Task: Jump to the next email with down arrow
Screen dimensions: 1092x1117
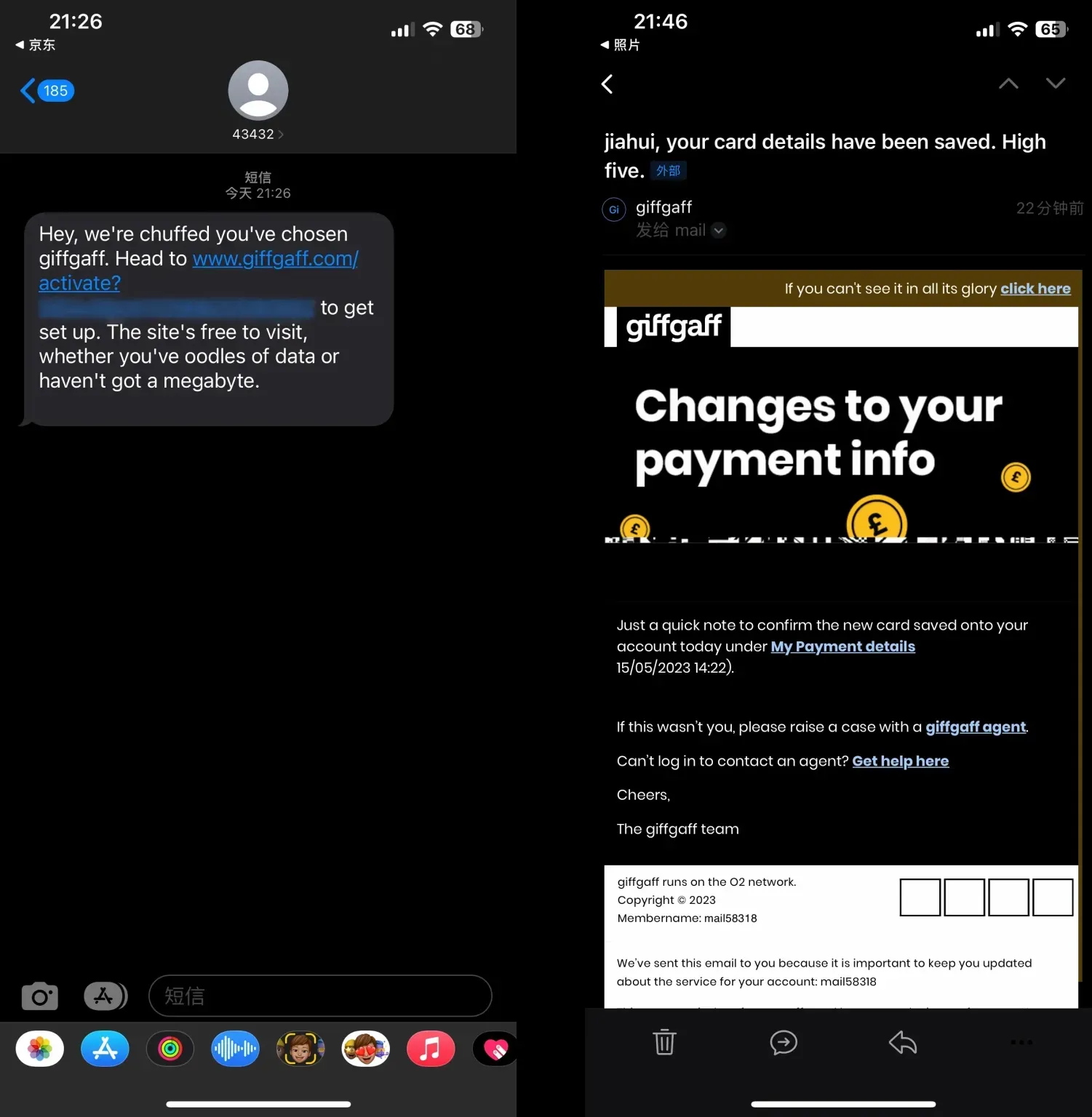Action: pos(1055,84)
